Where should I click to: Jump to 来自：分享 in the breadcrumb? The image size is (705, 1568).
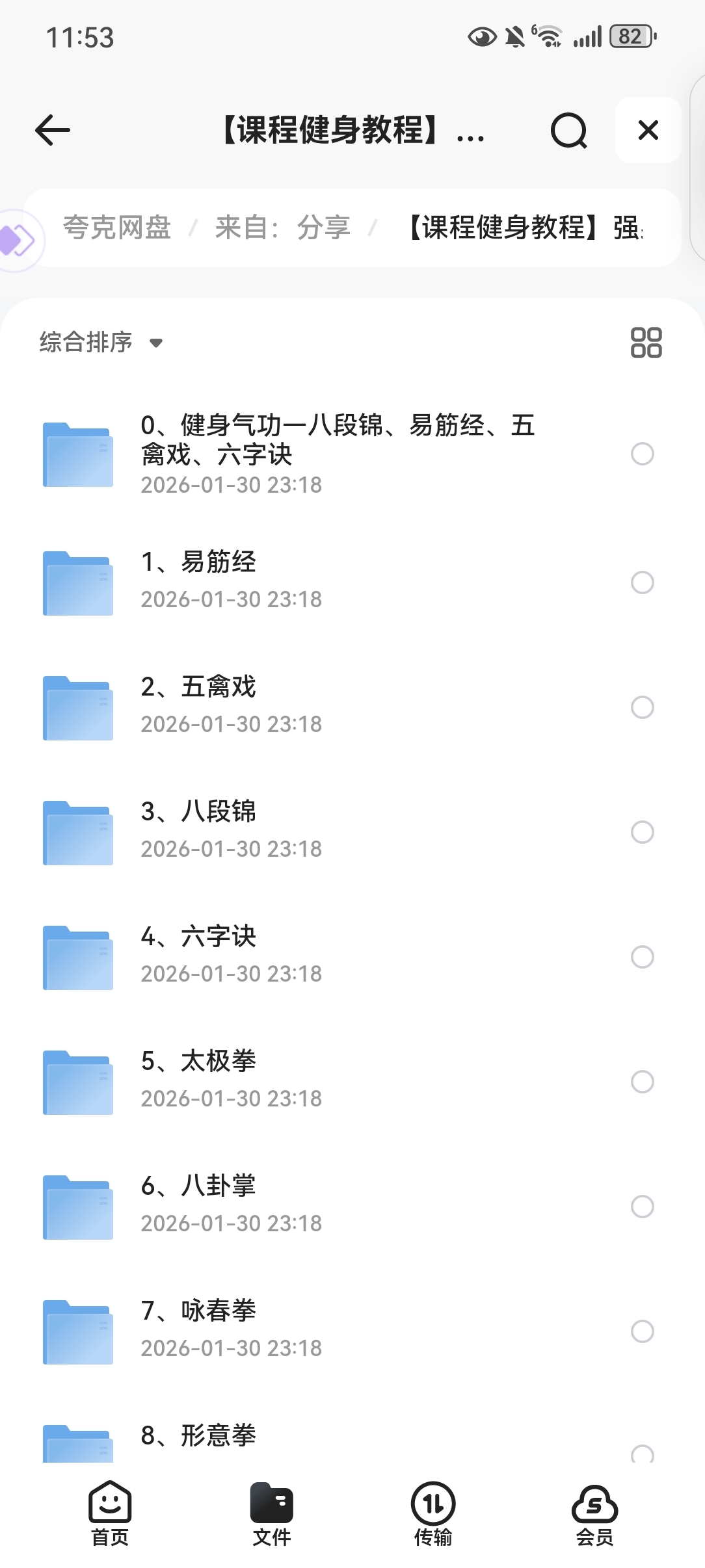[x=282, y=228]
